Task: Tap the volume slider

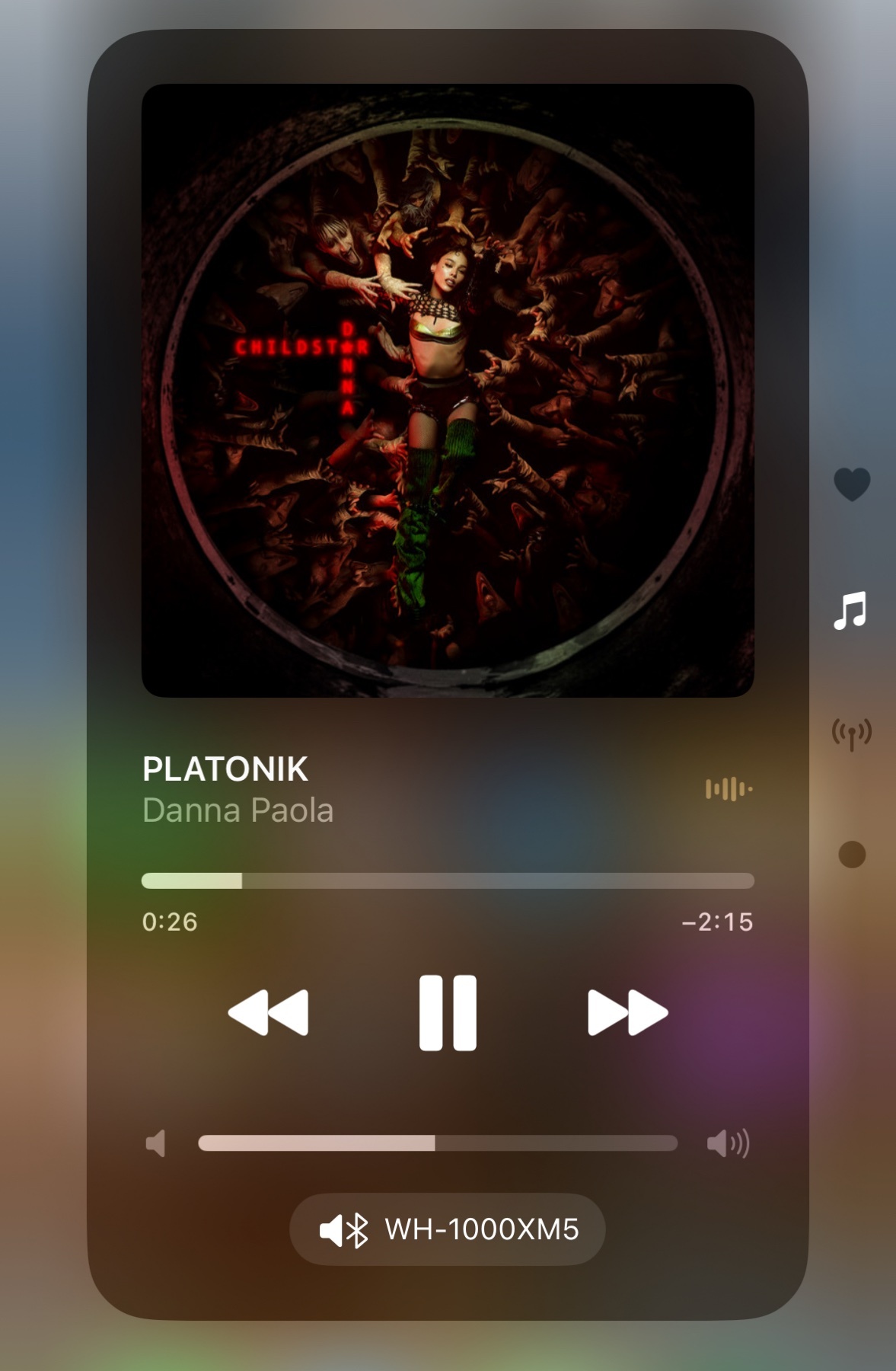Action: point(438,1142)
